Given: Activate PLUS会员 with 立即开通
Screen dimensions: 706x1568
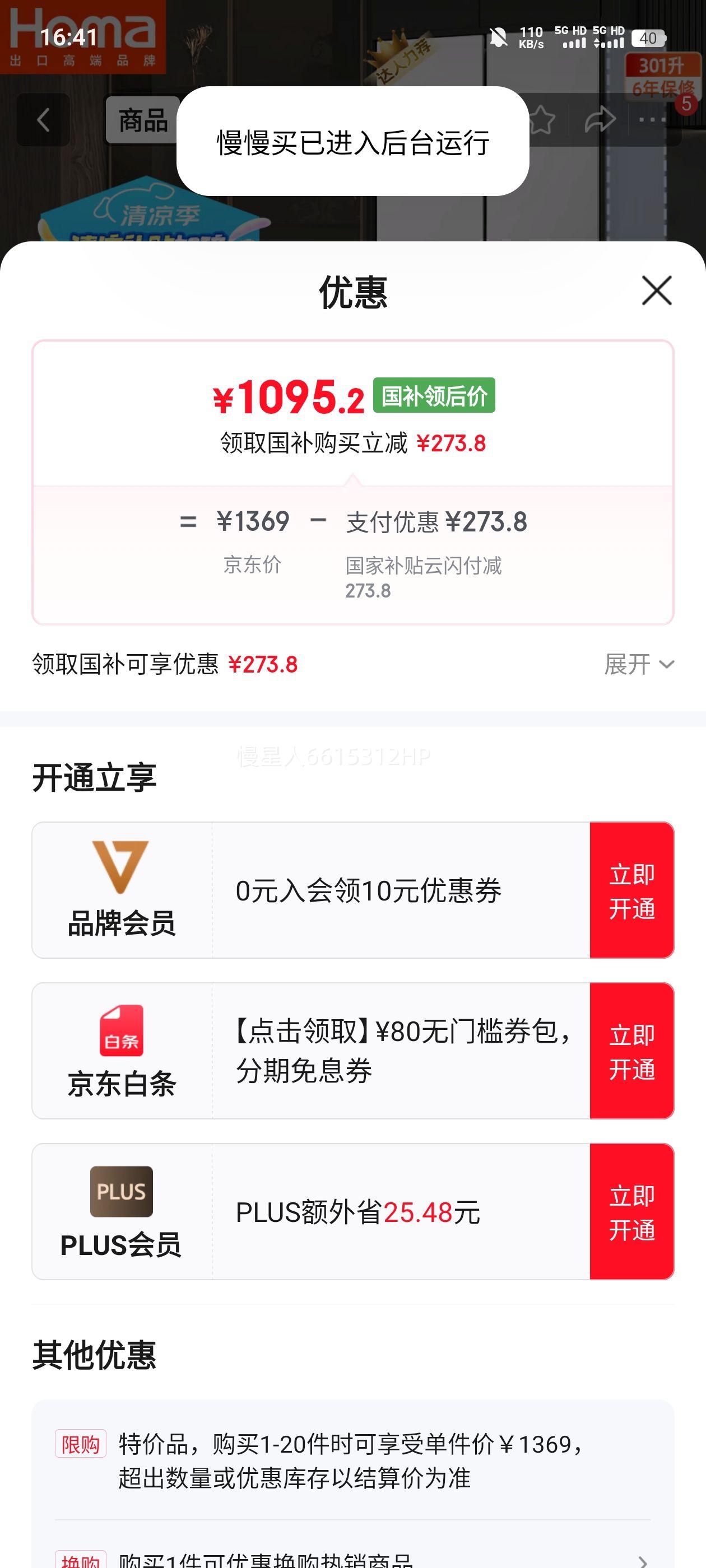Looking at the screenshot, I should coord(631,1212).
